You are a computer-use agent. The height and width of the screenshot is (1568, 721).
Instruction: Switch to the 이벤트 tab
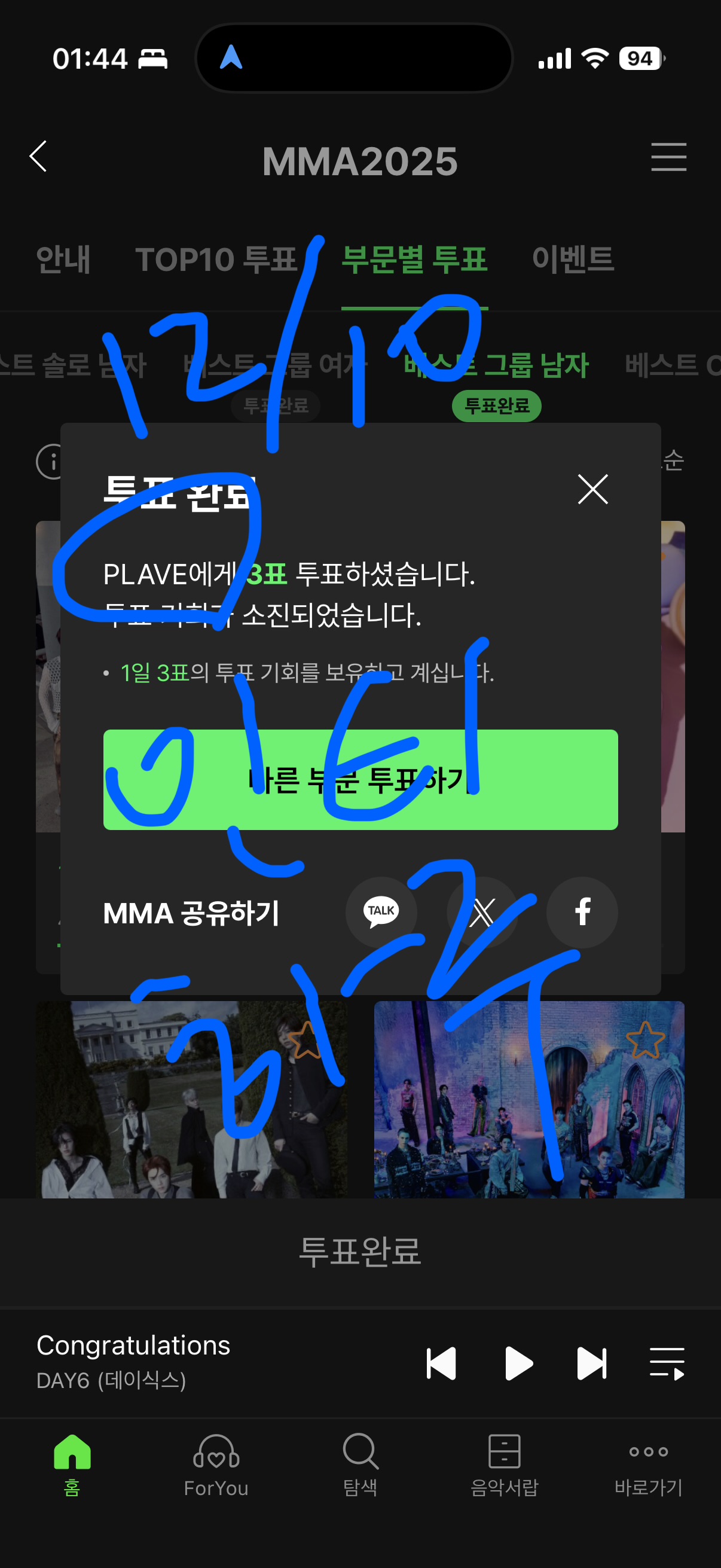tap(575, 258)
